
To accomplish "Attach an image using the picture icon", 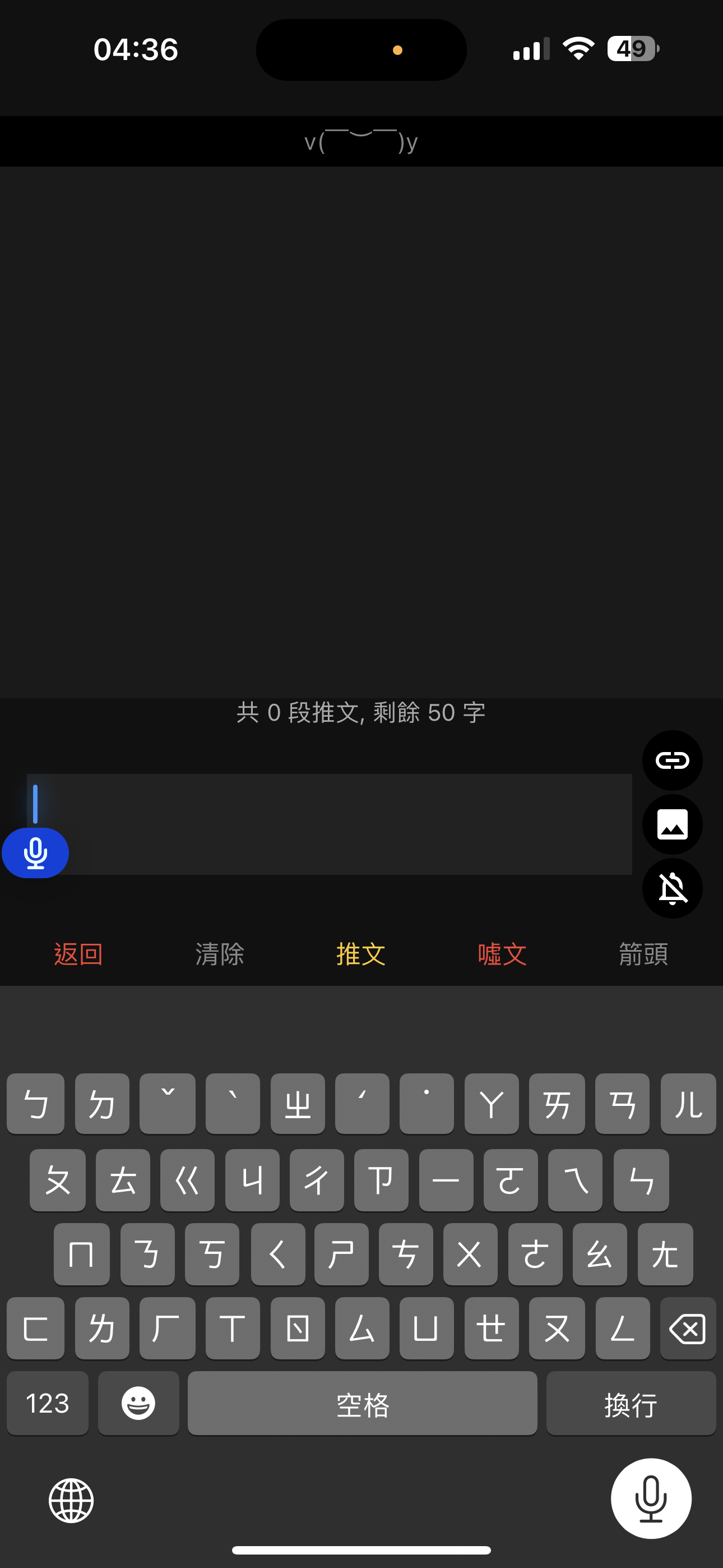I will (x=672, y=825).
